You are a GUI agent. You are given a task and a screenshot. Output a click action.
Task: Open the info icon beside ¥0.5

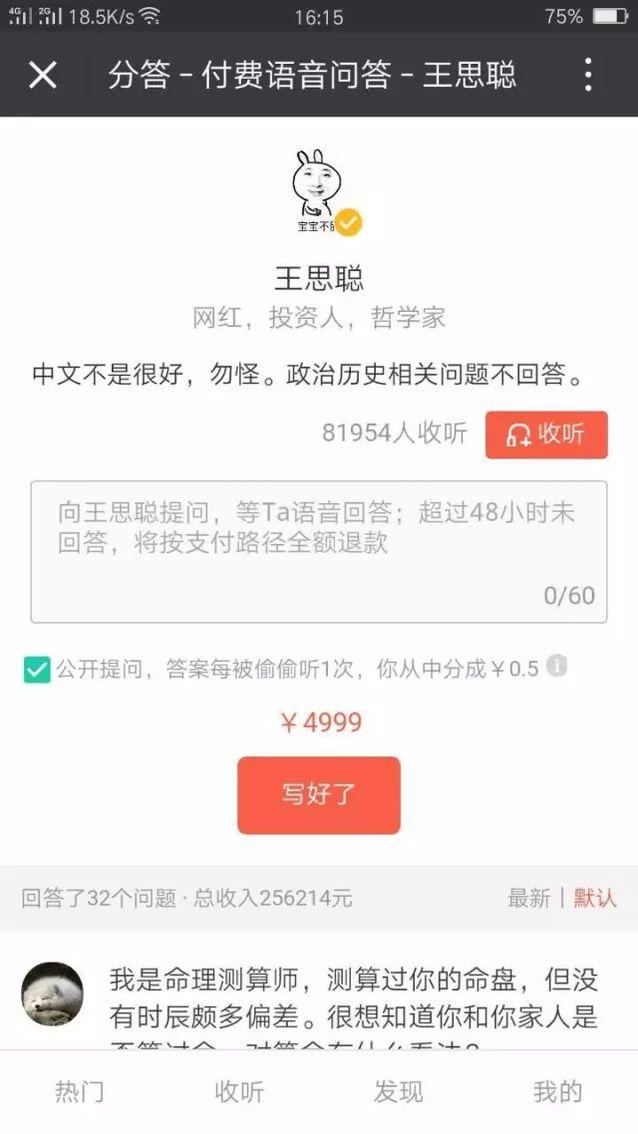click(x=557, y=666)
